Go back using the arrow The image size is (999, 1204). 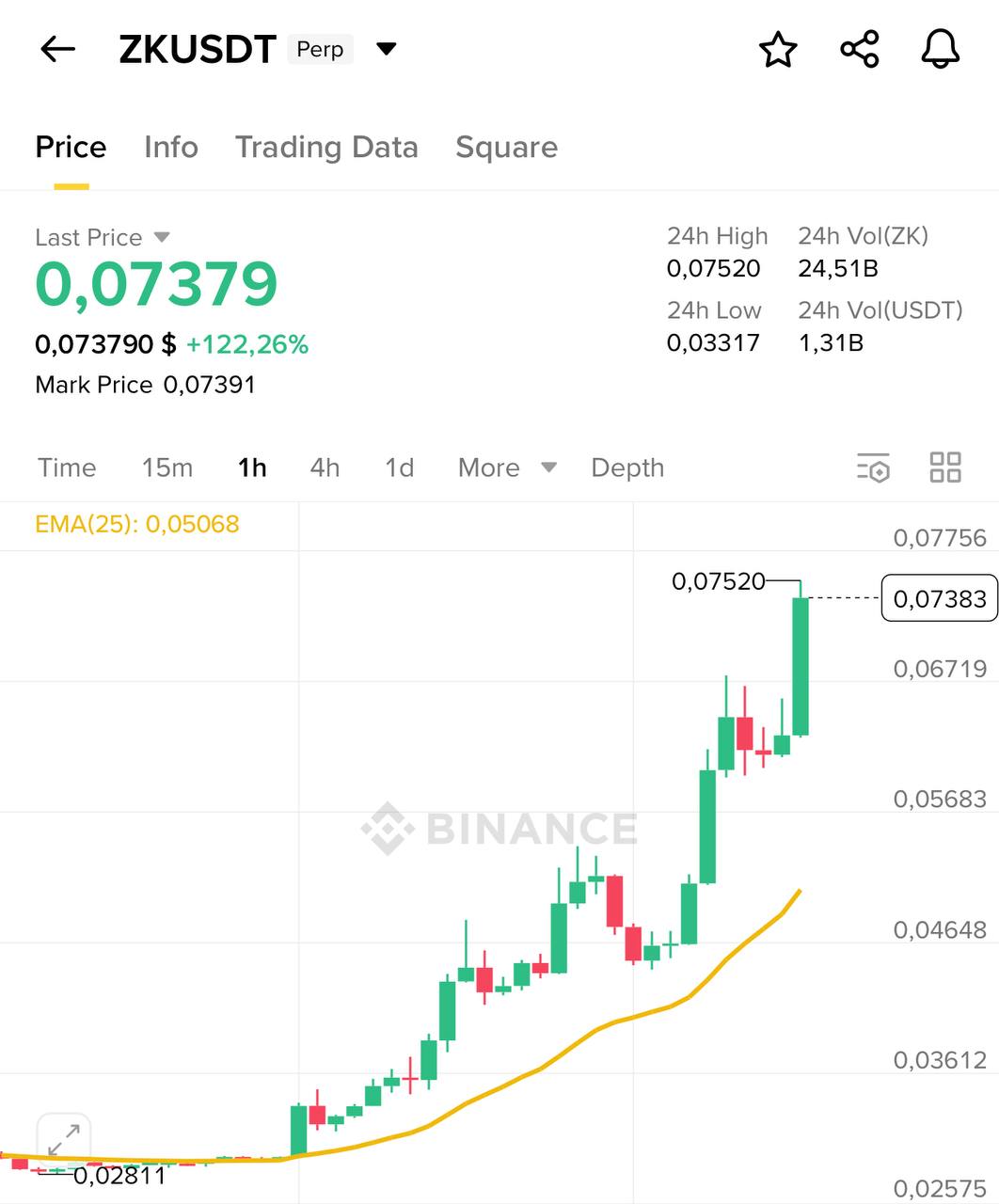57,49
